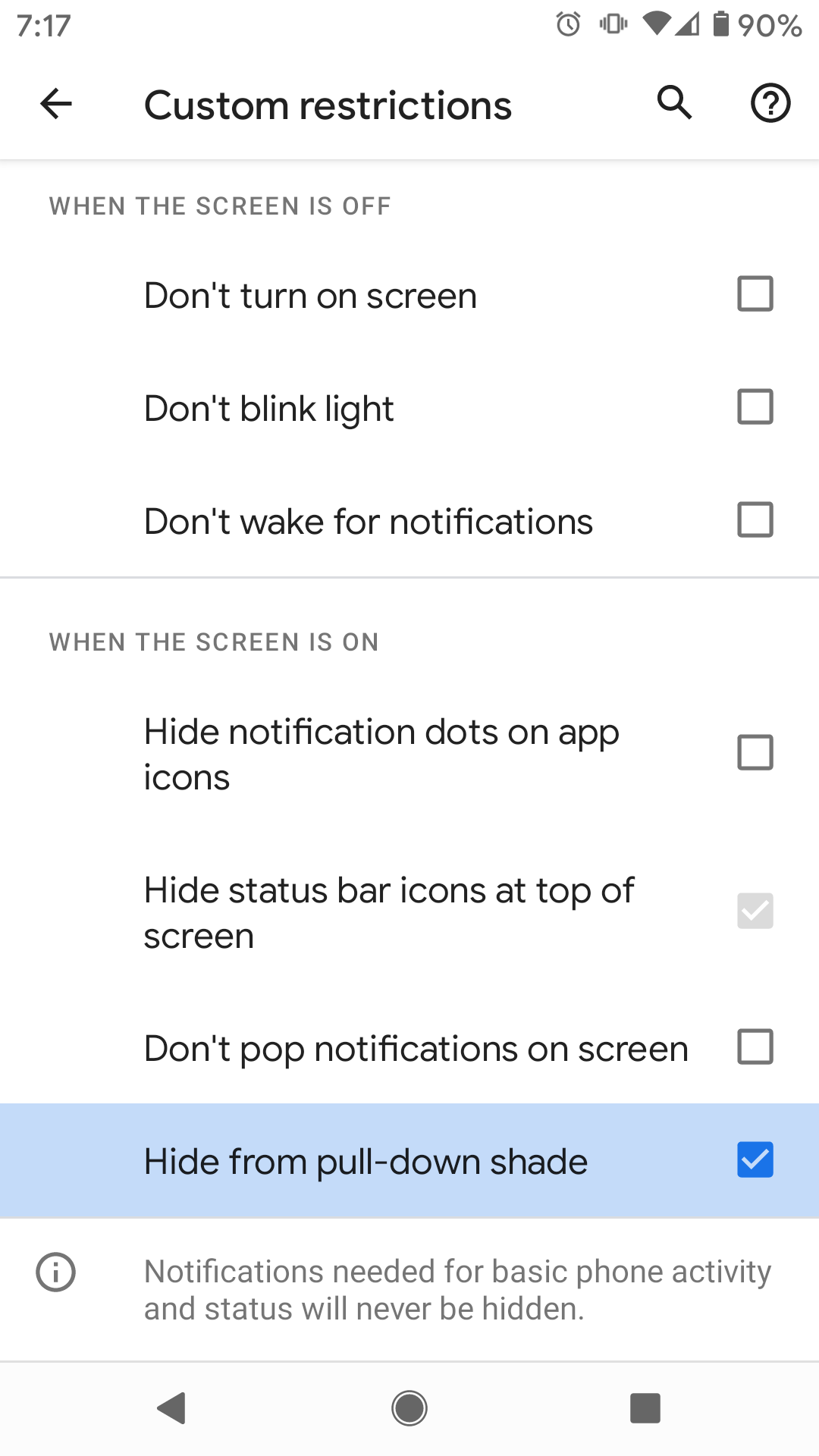Open the help and feedback icon
The width and height of the screenshot is (819, 1456).
pos(770,103)
